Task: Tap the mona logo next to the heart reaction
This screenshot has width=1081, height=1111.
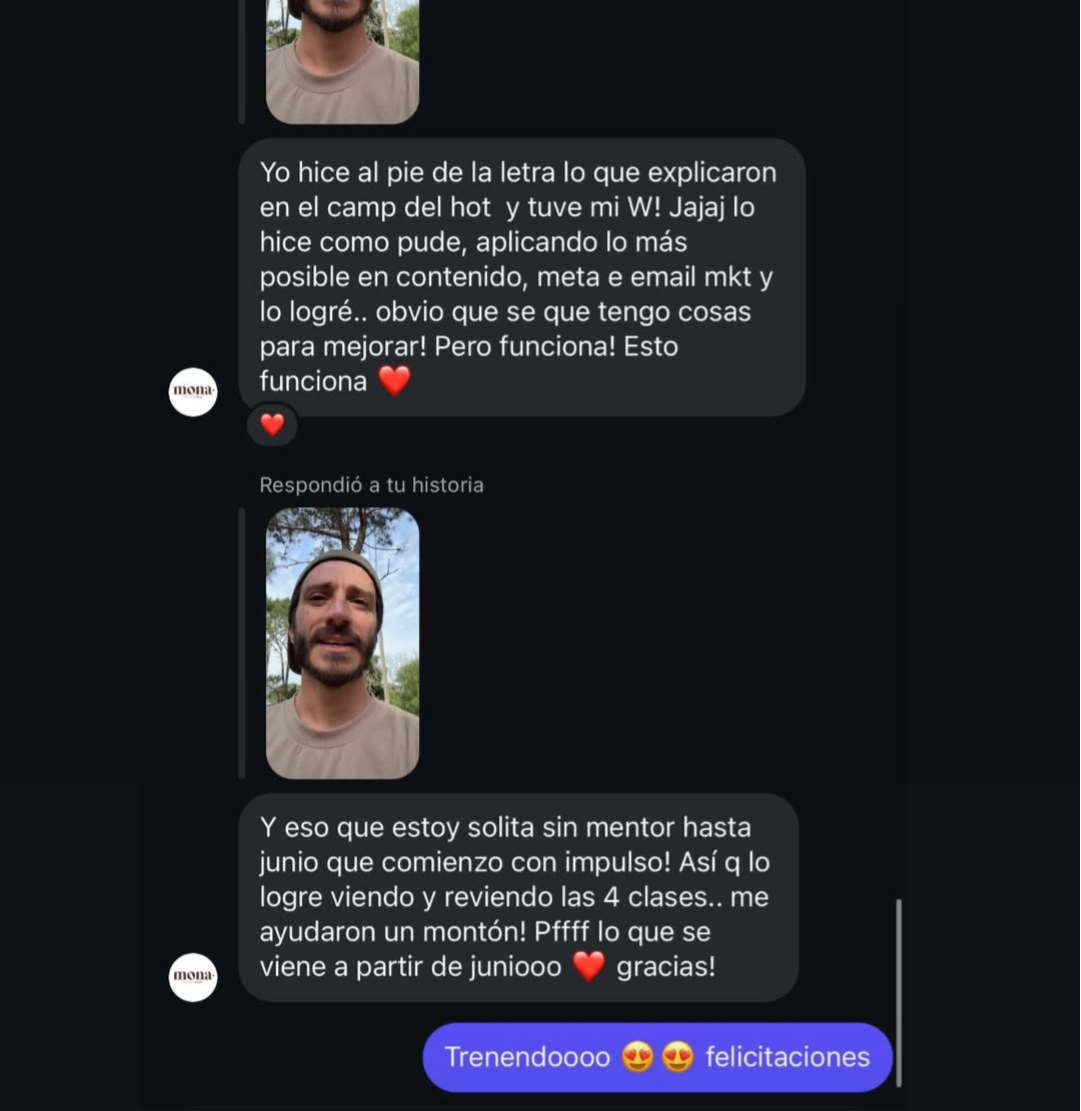Action: coord(191,392)
